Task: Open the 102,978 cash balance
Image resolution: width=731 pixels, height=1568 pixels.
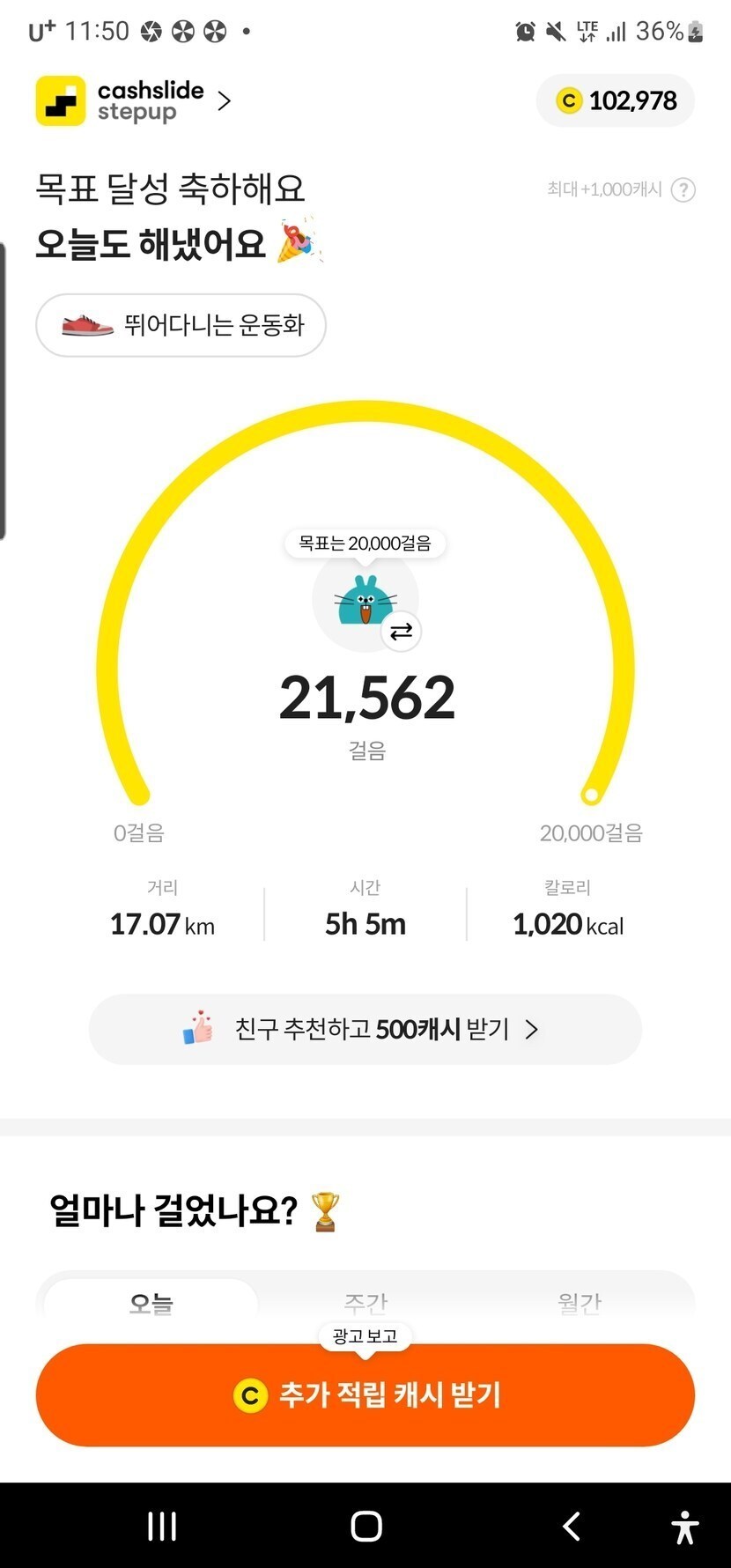Action: pos(616,100)
